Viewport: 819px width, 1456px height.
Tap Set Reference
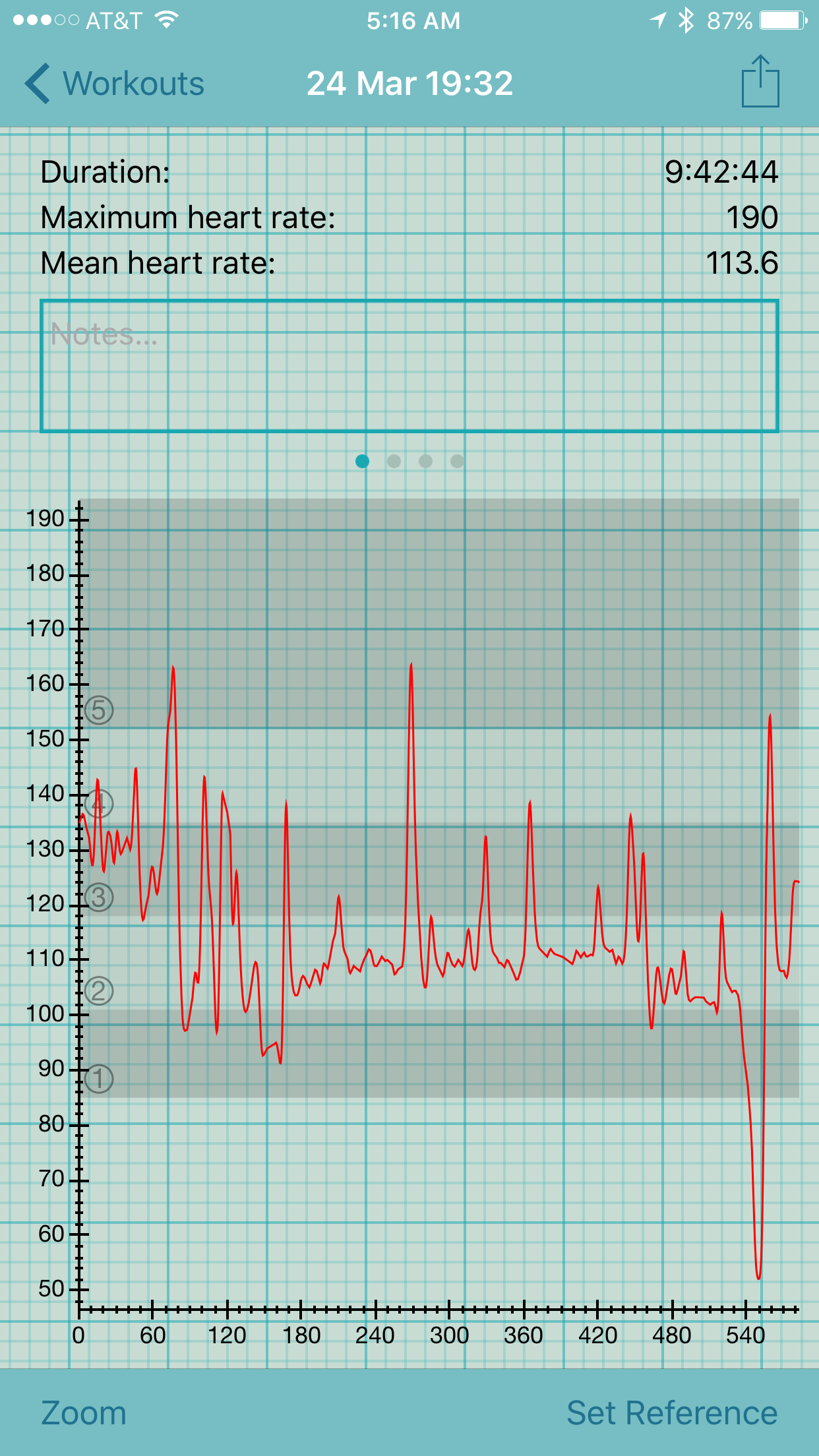(x=672, y=1413)
